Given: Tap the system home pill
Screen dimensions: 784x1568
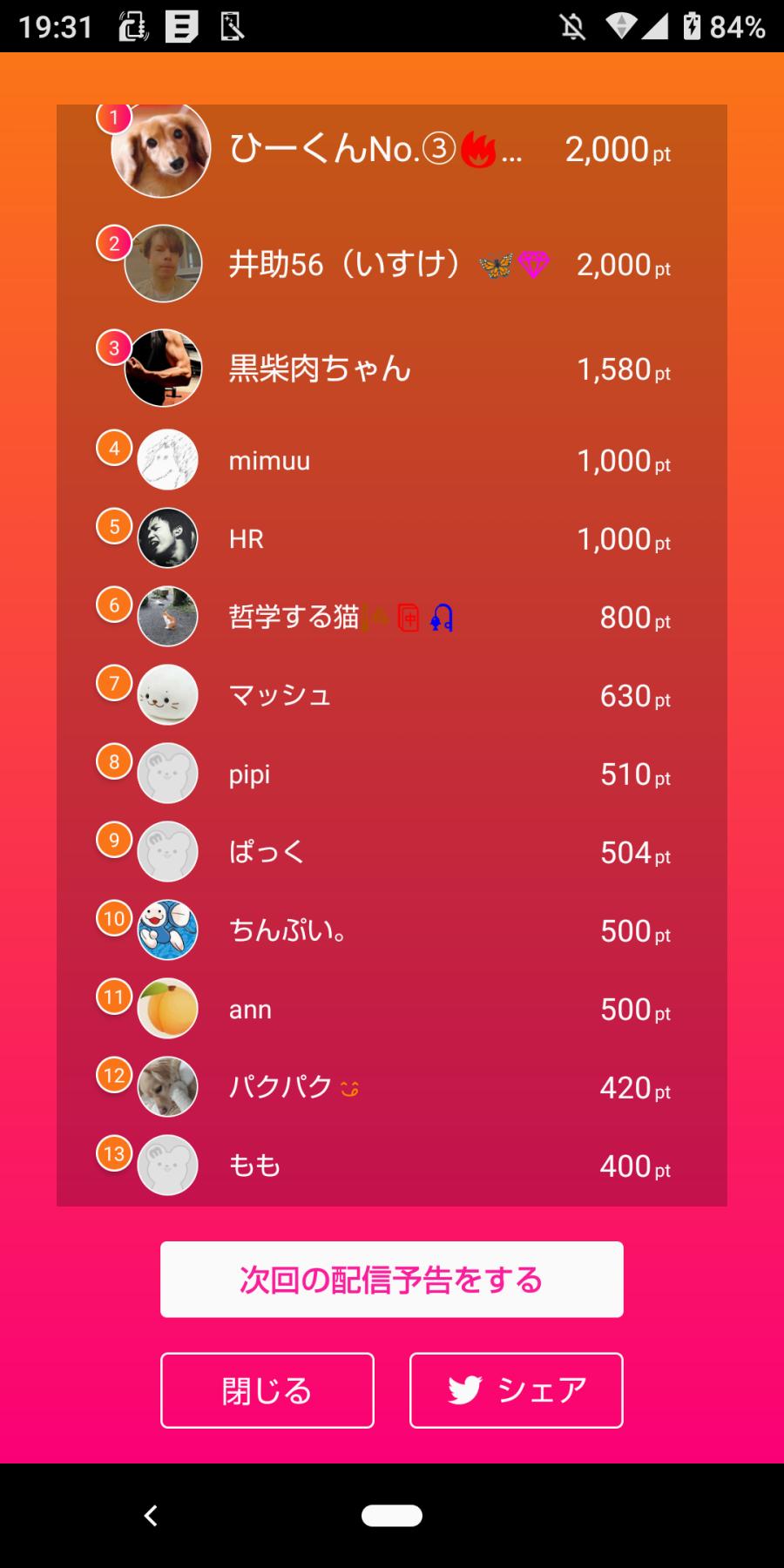Looking at the screenshot, I should [x=392, y=1516].
